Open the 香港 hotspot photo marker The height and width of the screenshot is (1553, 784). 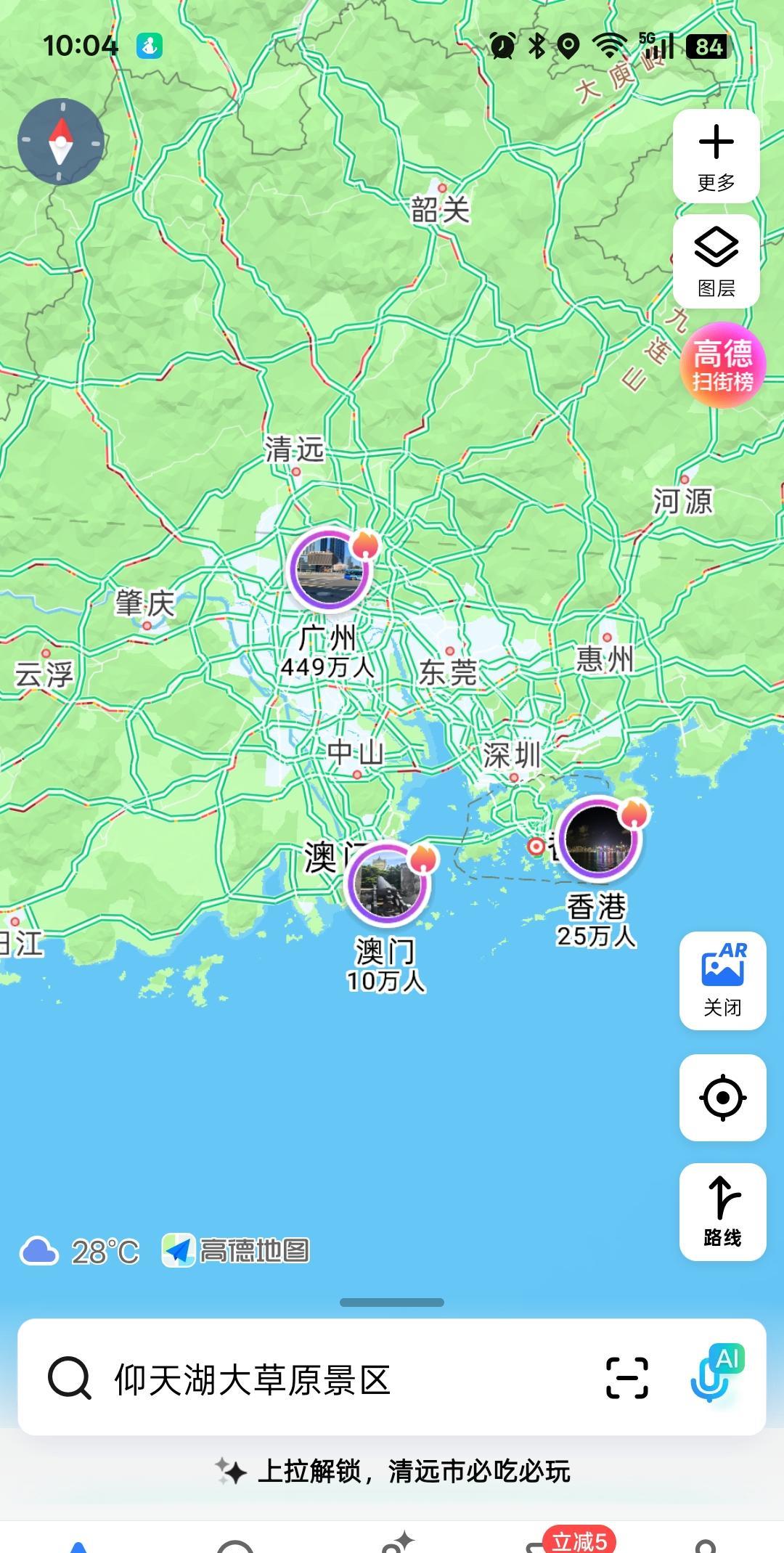coord(598,839)
